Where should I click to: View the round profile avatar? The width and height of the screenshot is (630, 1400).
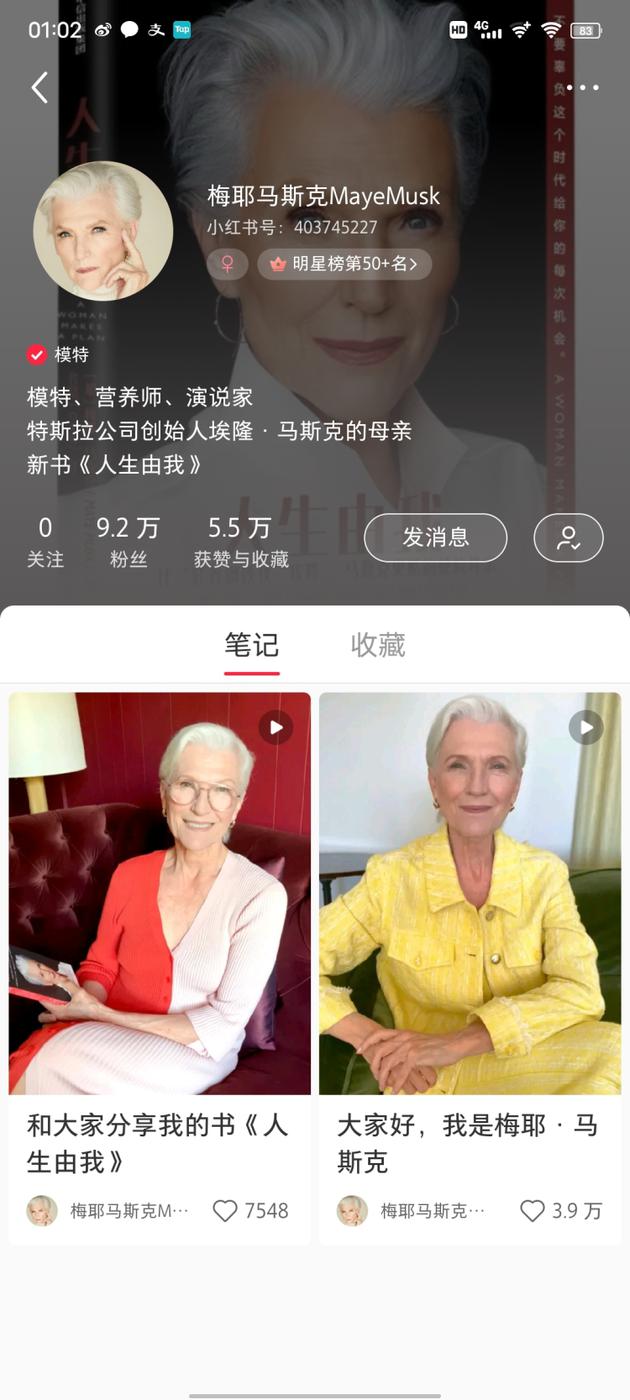(103, 231)
